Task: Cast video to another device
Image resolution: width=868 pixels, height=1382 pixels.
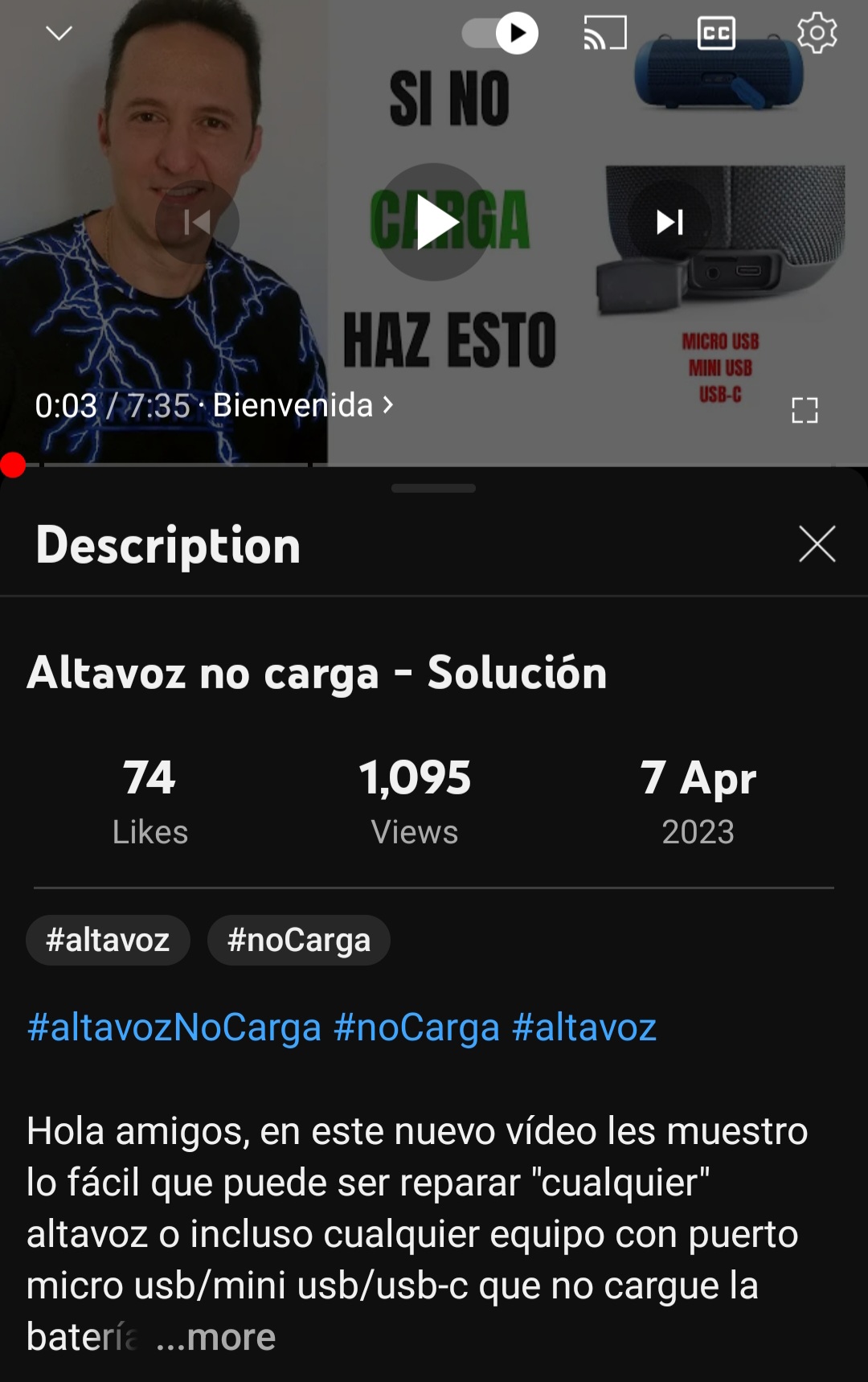Action: (x=604, y=33)
